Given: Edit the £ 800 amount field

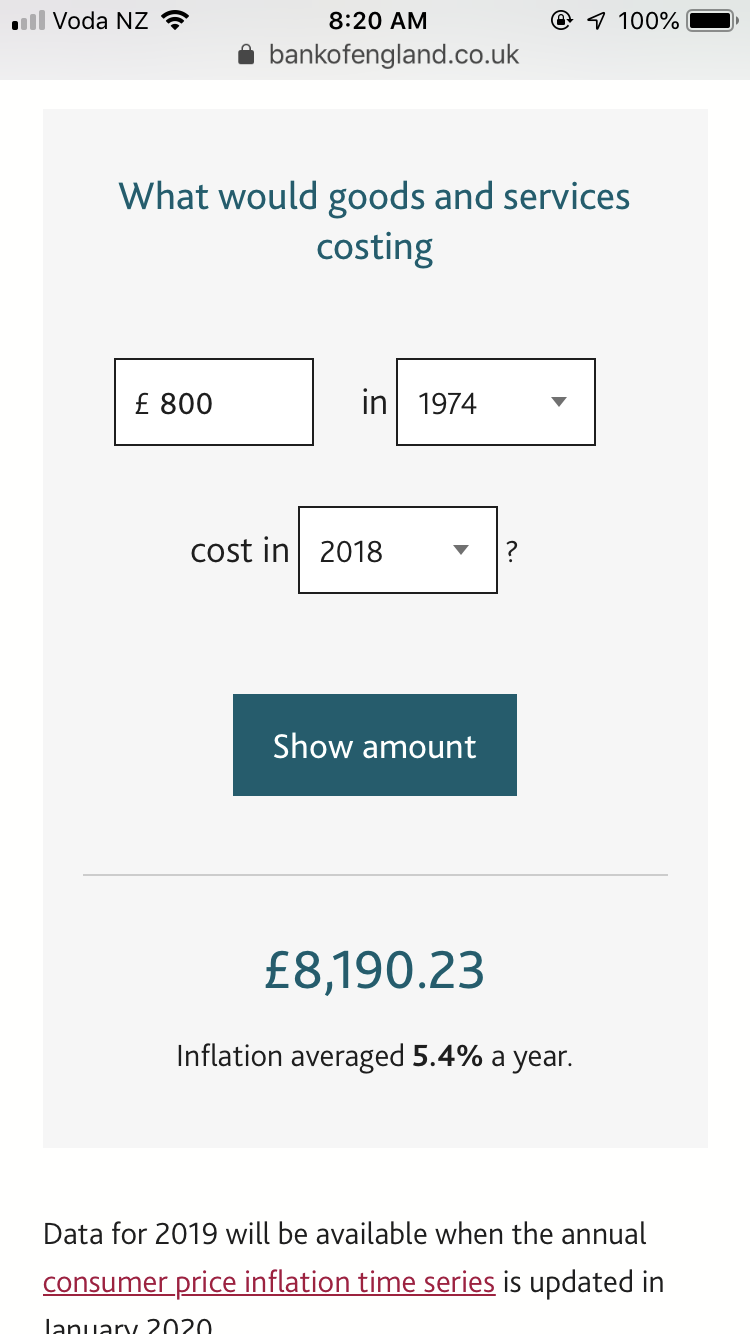Looking at the screenshot, I should point(214,402).
